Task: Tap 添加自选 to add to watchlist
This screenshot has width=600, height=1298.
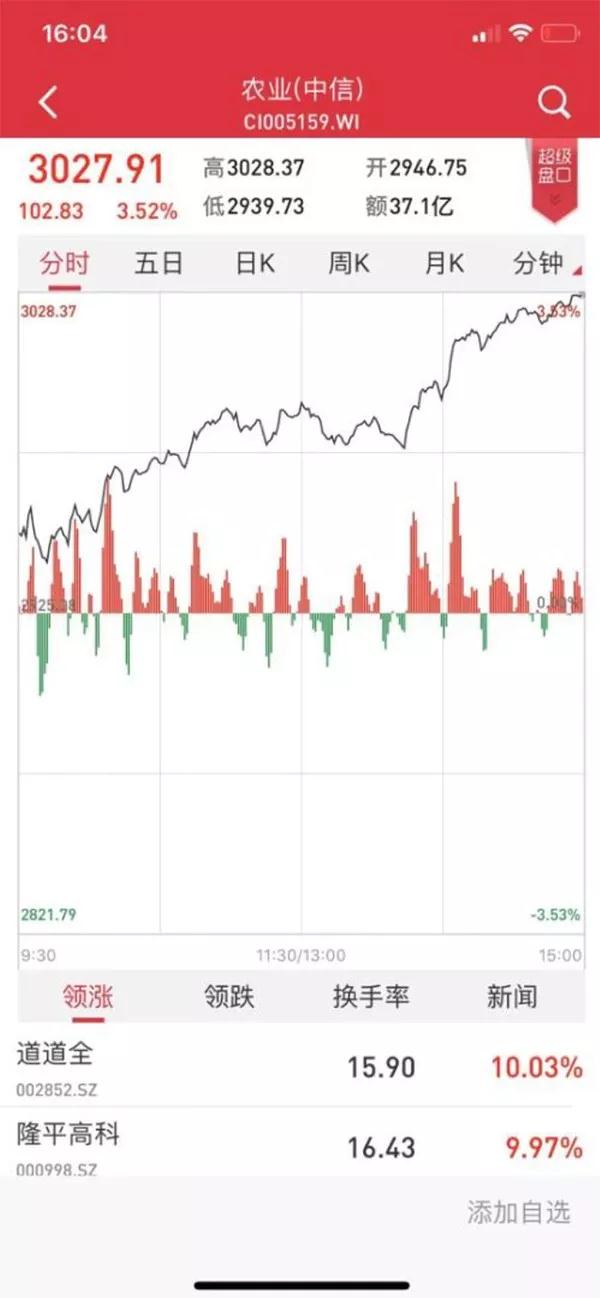Action: tap(519, 1212)
